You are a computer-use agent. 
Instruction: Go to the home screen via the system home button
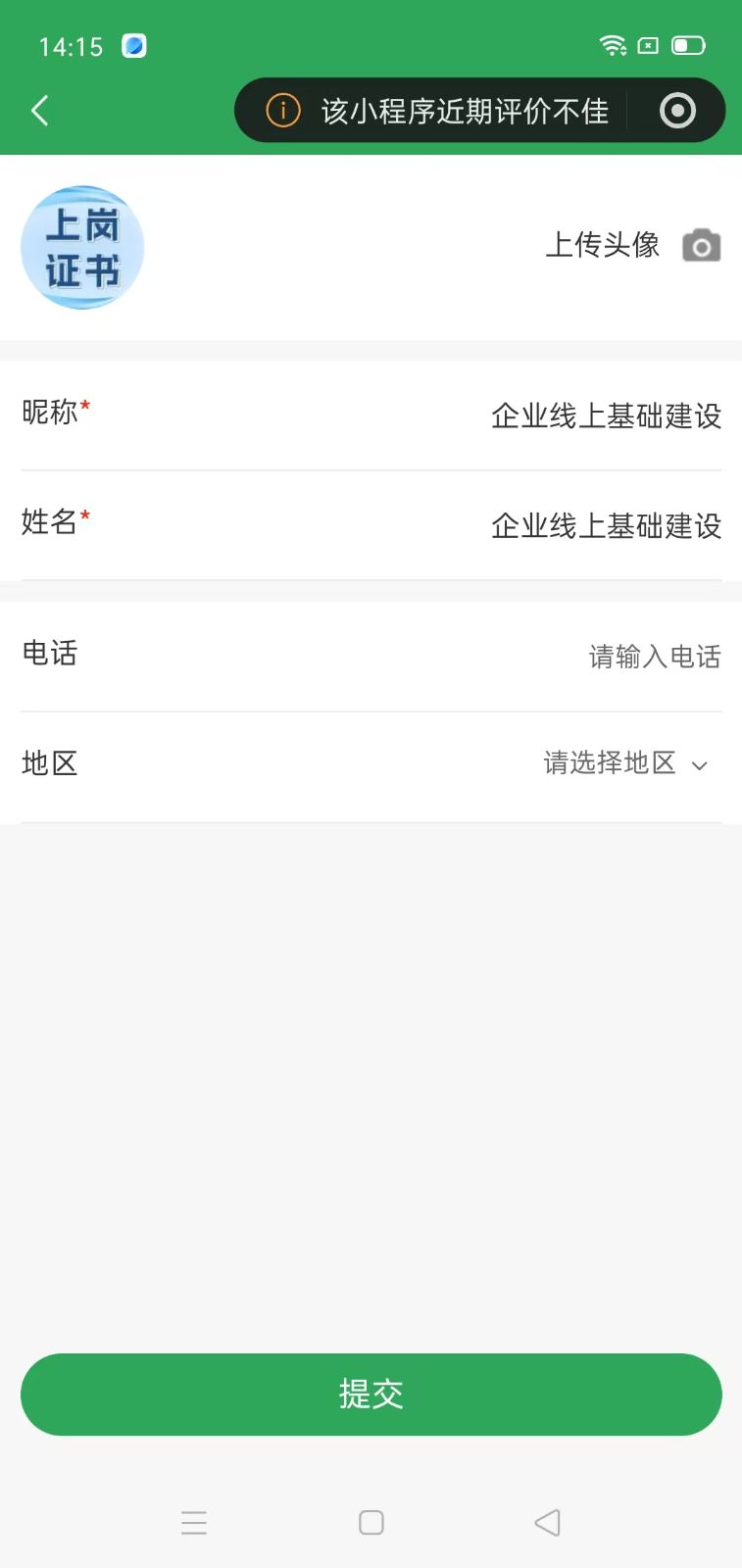pyautogui.click(x=371, y=1522)
